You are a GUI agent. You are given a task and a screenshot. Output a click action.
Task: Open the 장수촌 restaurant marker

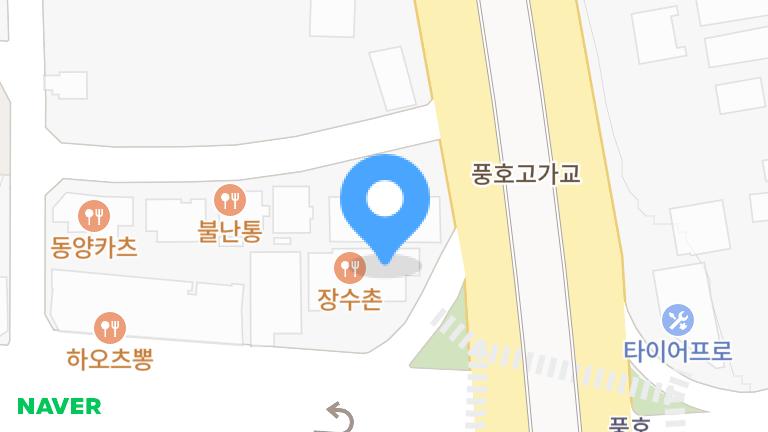pyautogui.click(x=349, y=266)
